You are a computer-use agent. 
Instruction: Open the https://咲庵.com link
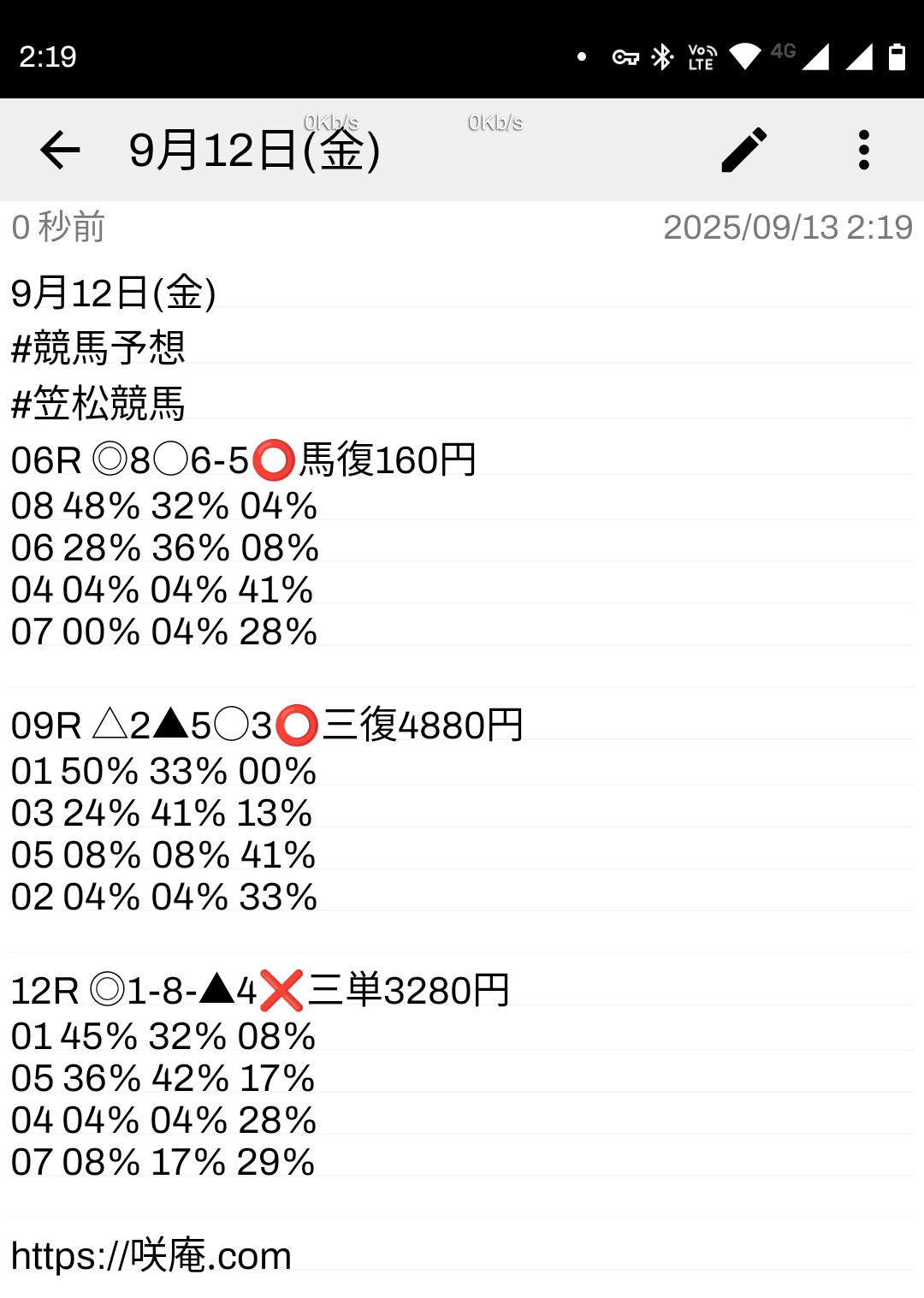[151, 1256]
